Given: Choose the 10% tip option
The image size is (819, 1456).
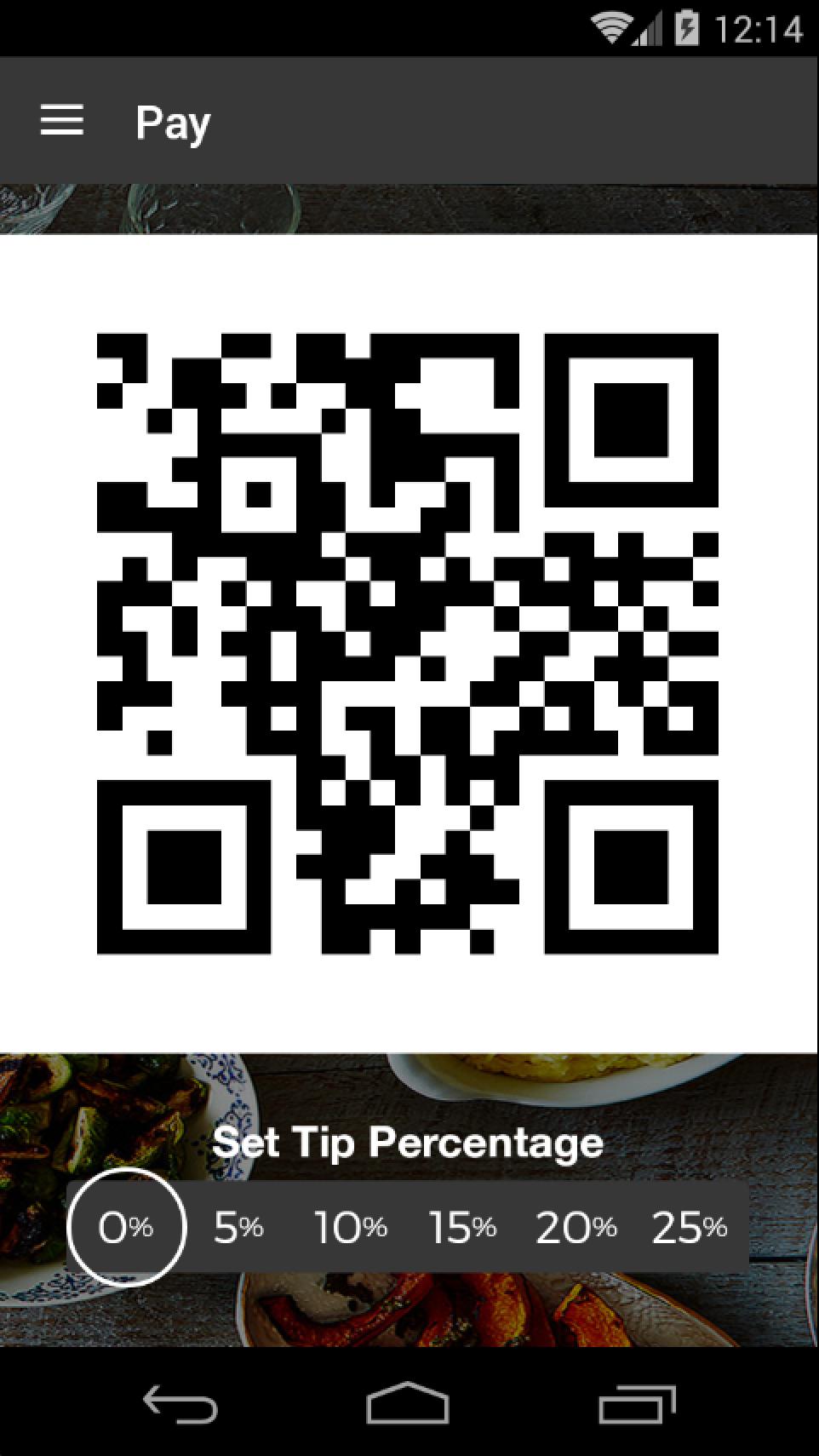Looking at the screenshot, I should coord(350,1227).
